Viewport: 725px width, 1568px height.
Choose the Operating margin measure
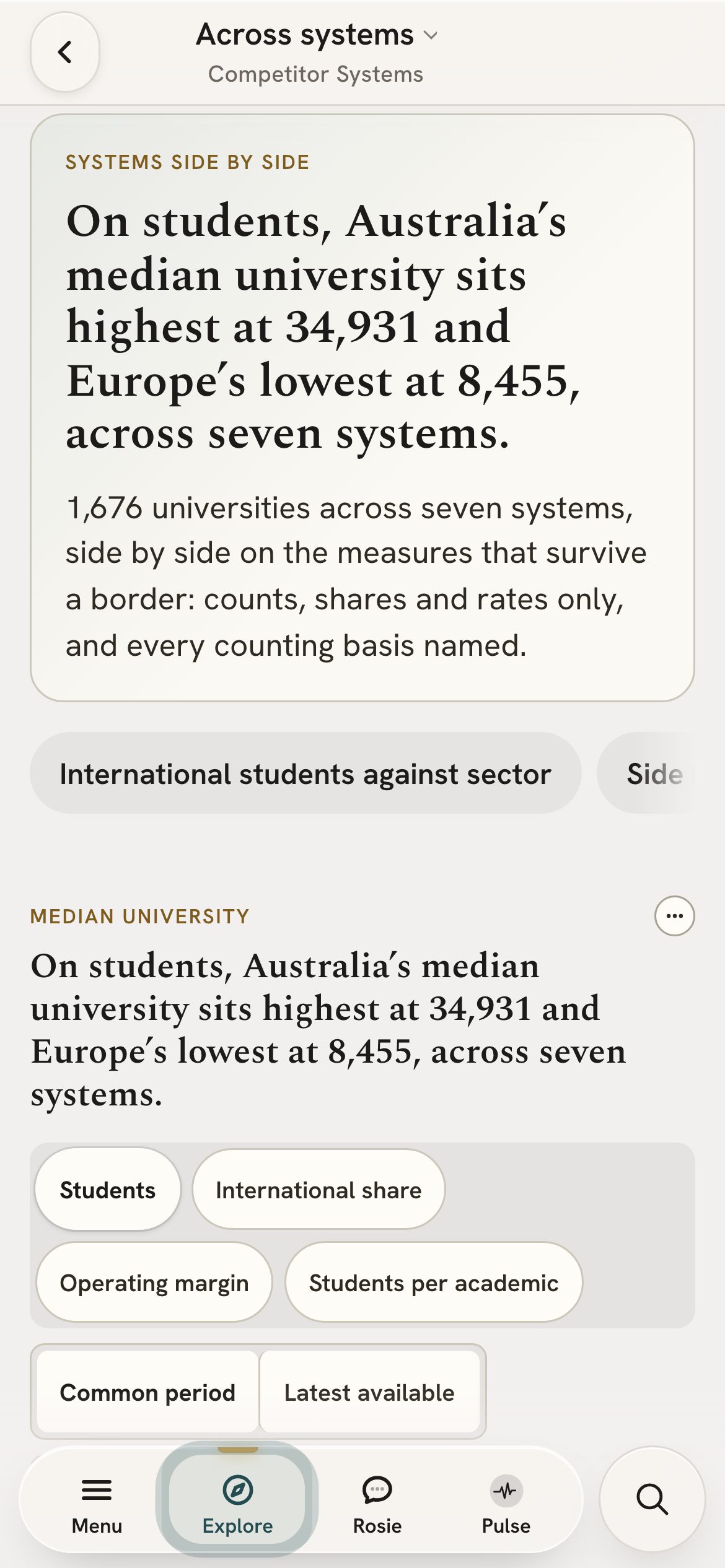(x=154, y=1283)
